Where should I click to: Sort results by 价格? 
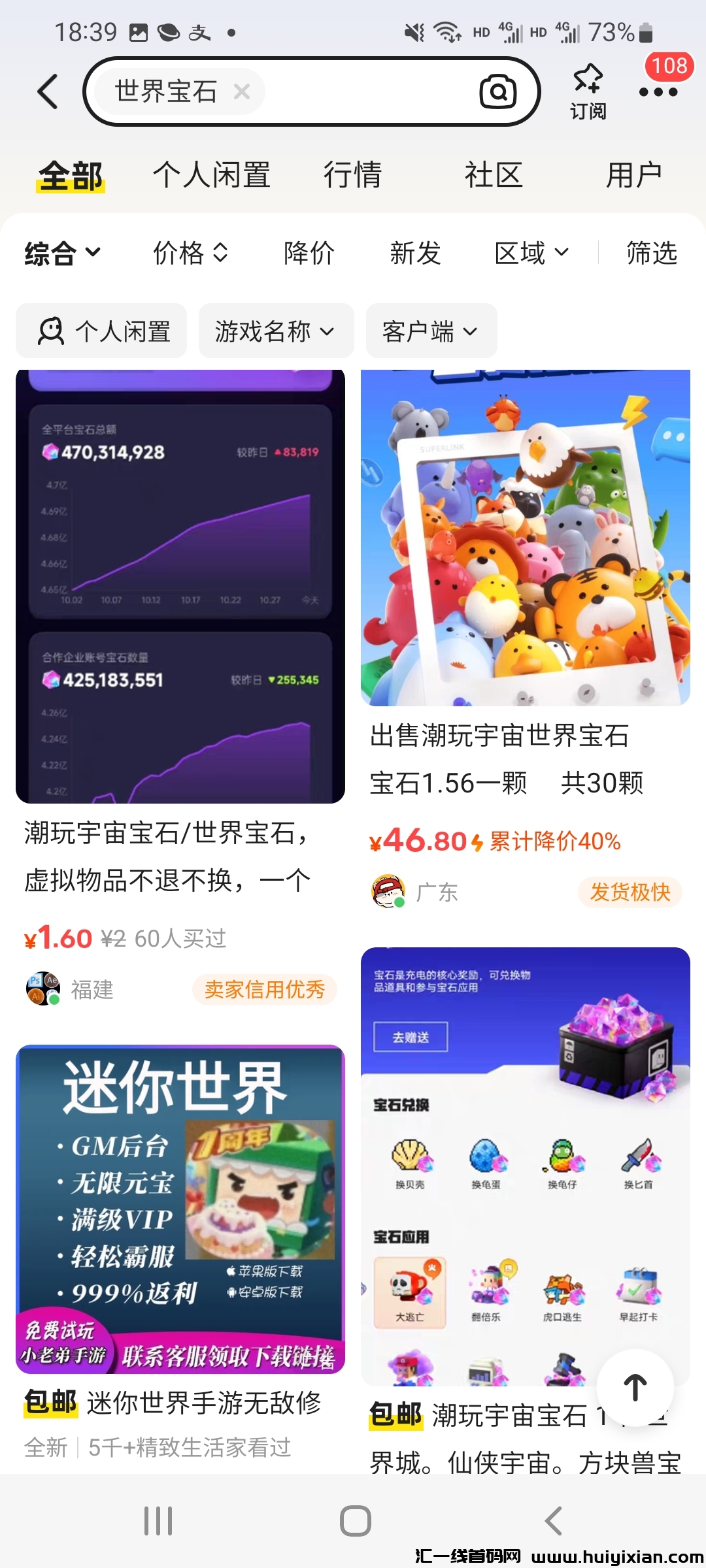click(190, 253)
